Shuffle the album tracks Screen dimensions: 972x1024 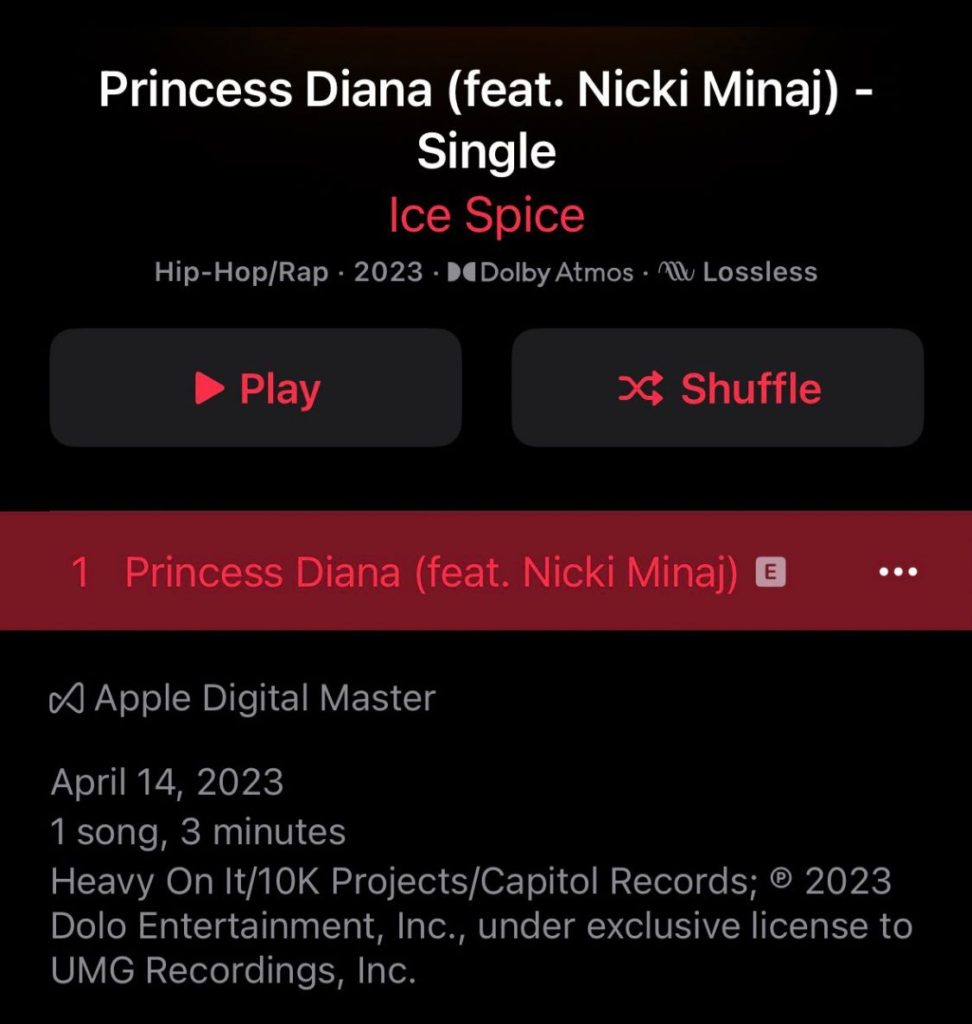click(717, 388)
